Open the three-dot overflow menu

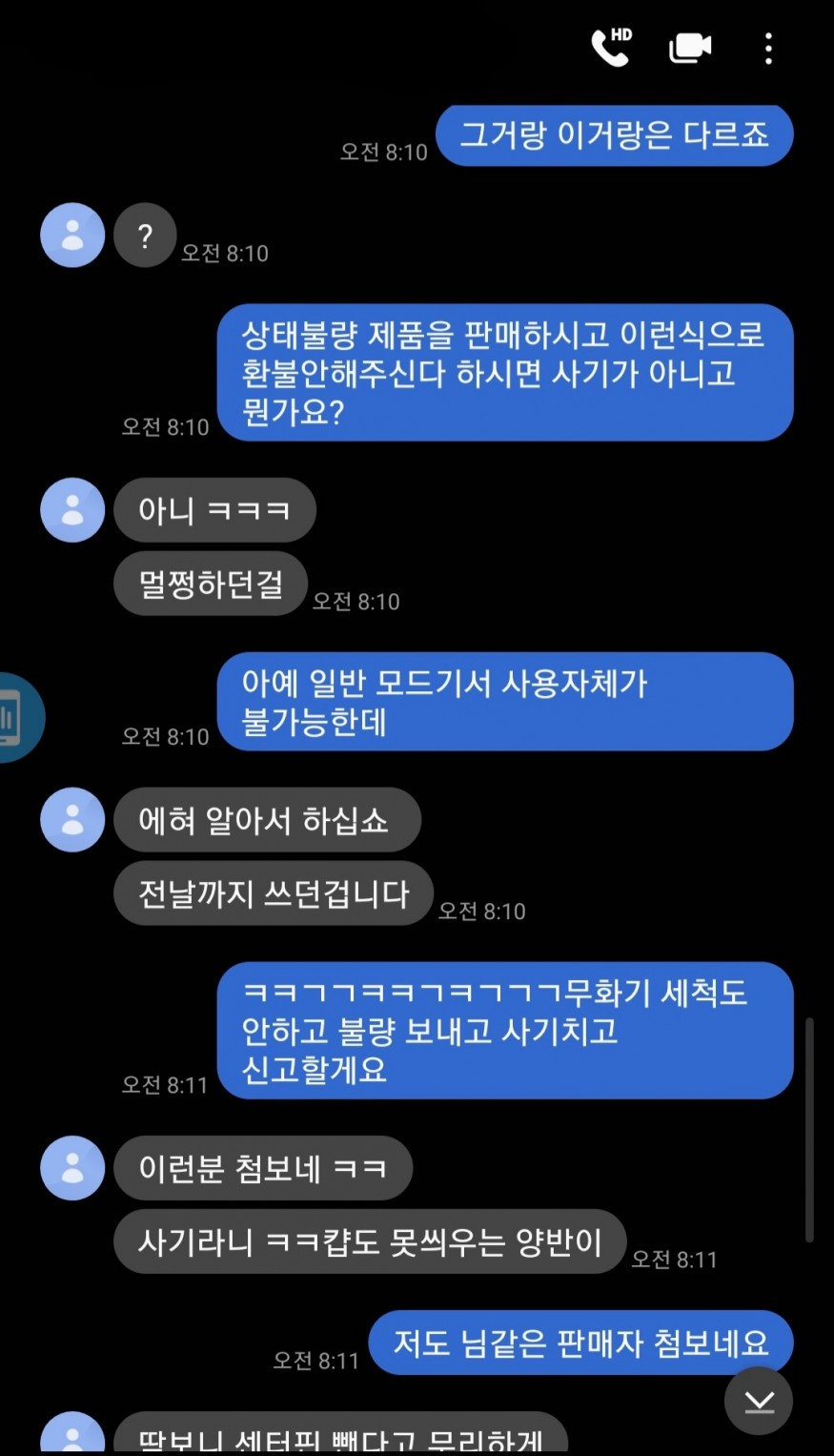(768, 49)
